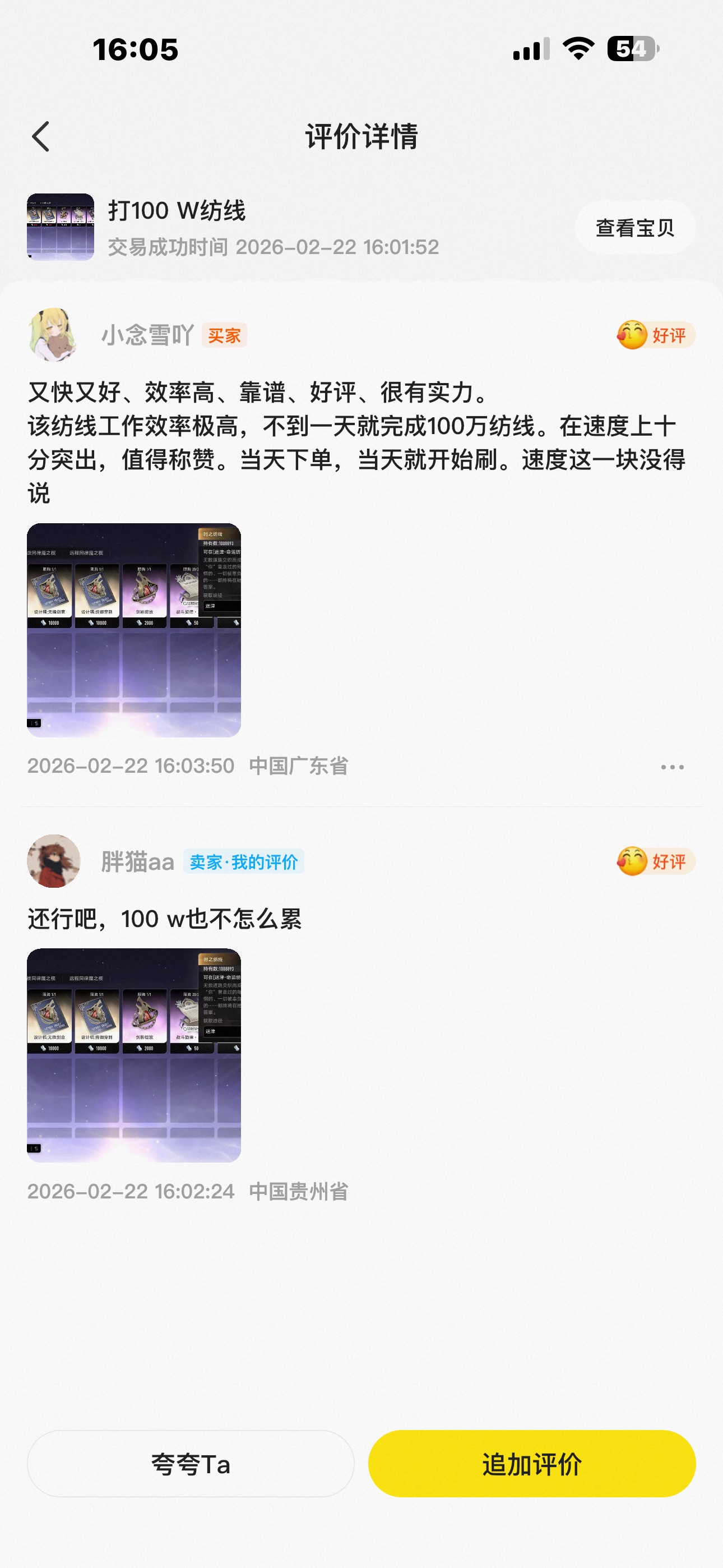Screen dimensions: 723x1568
Task: Open more options on 小念雪吖's review
Action: pyautogui.click(x=672, y=767)
